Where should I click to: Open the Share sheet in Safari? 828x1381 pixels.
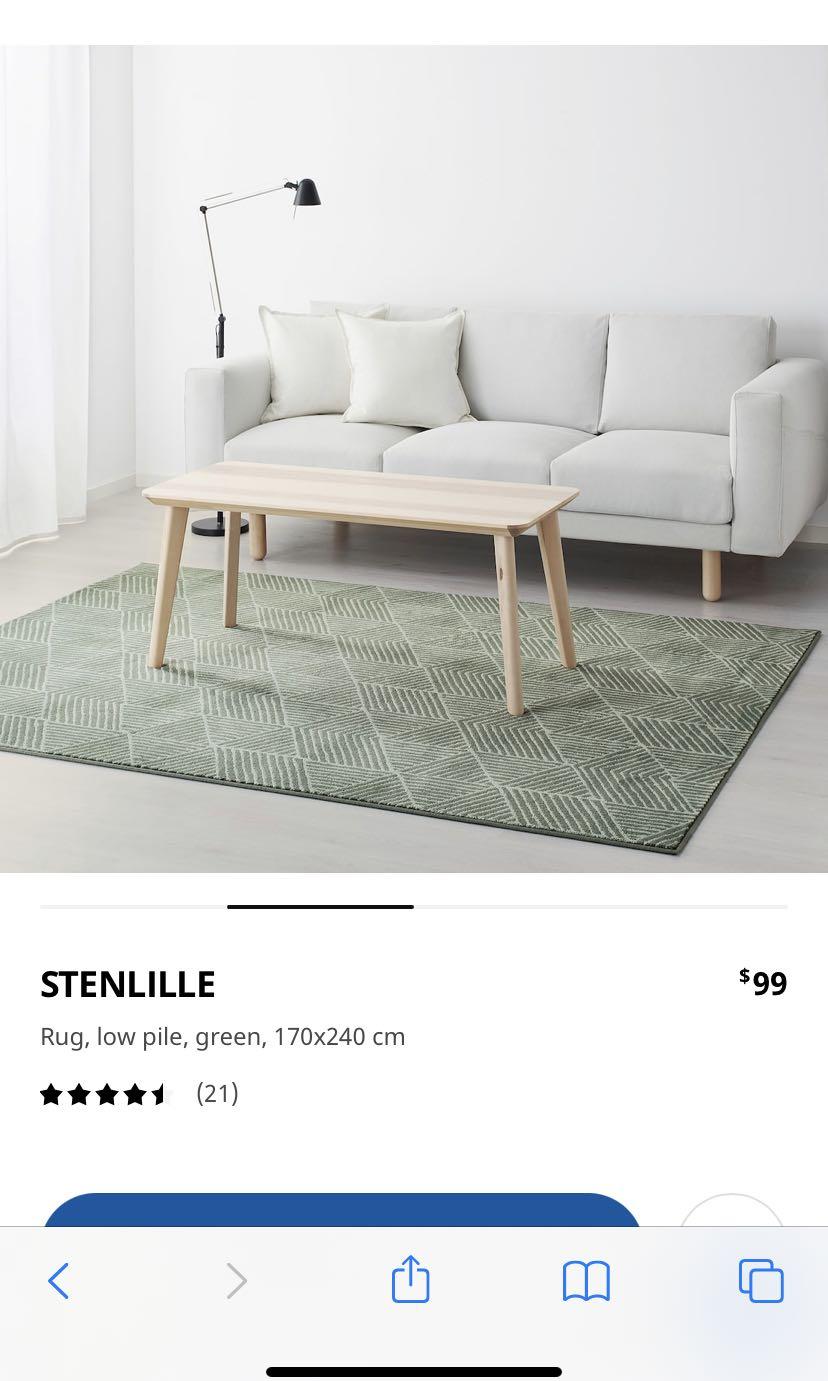point(410,1279)
